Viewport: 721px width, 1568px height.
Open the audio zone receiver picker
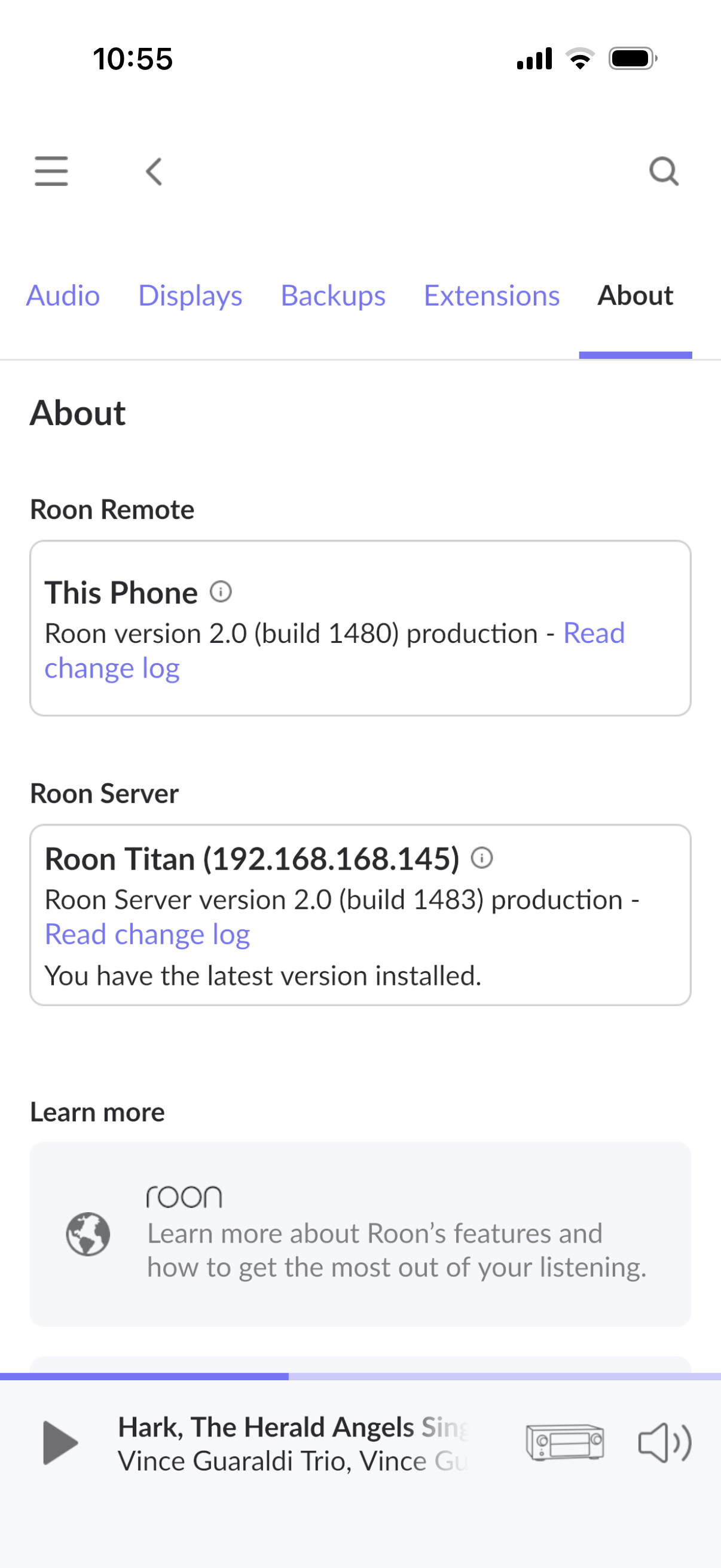(565, 1442)
